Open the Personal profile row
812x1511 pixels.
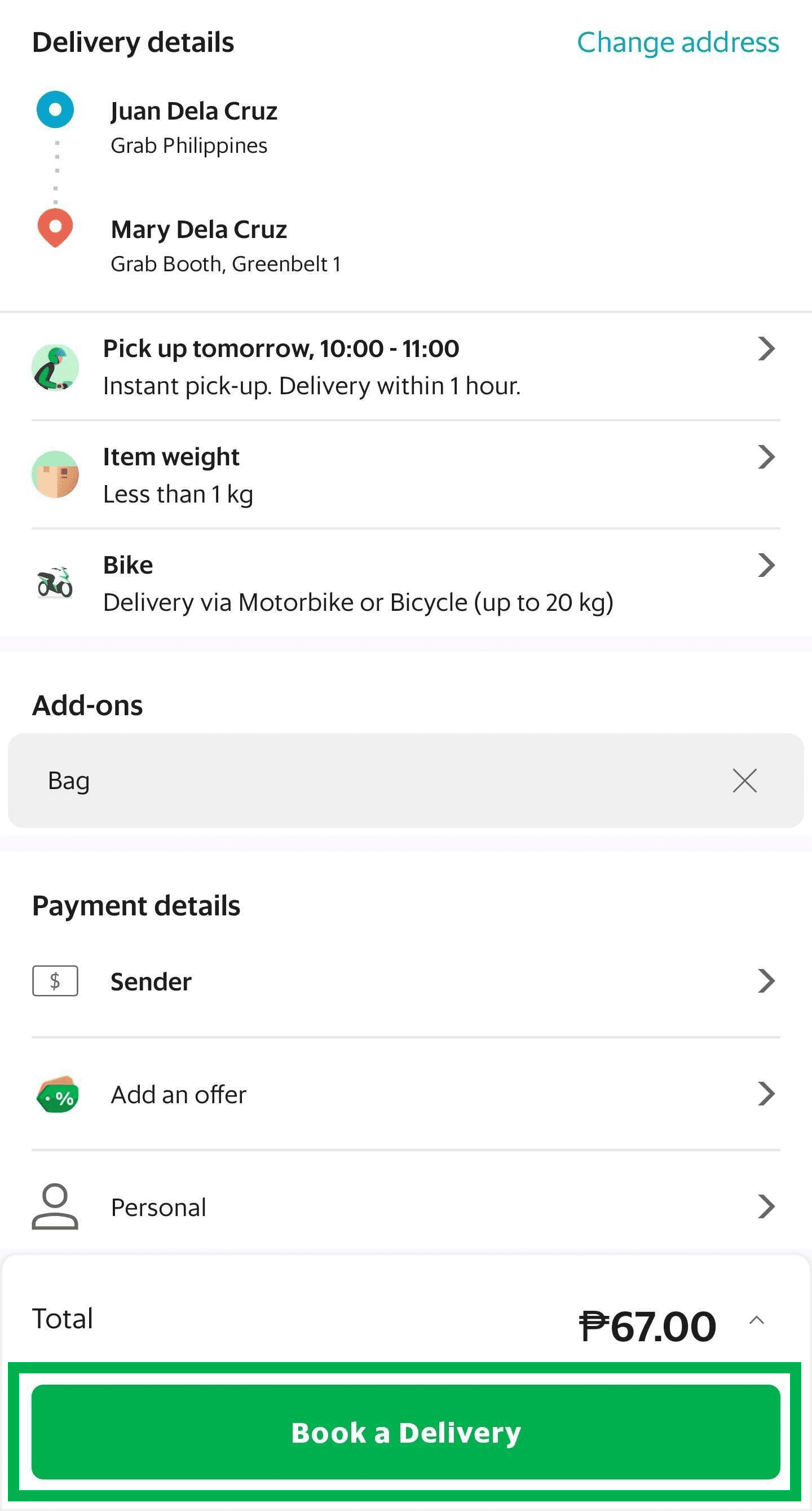point(405,1206)
